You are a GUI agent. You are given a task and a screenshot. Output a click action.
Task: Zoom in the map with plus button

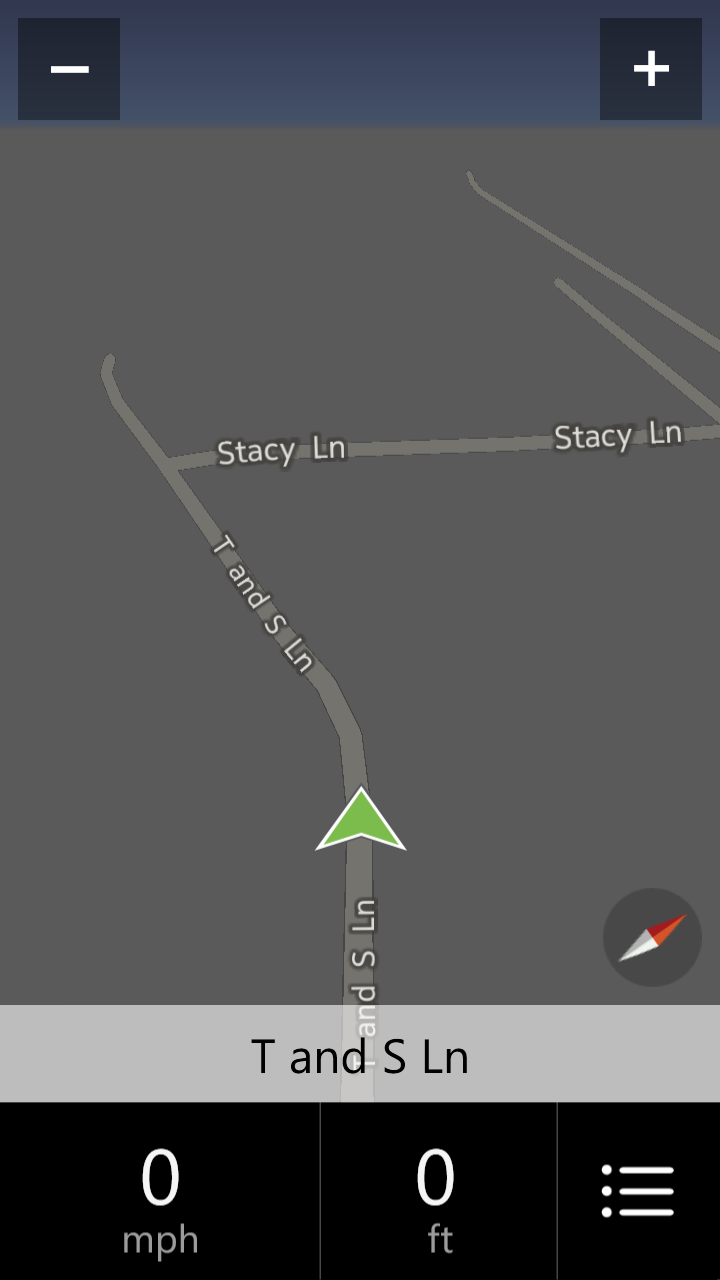(x=651, y=69)
